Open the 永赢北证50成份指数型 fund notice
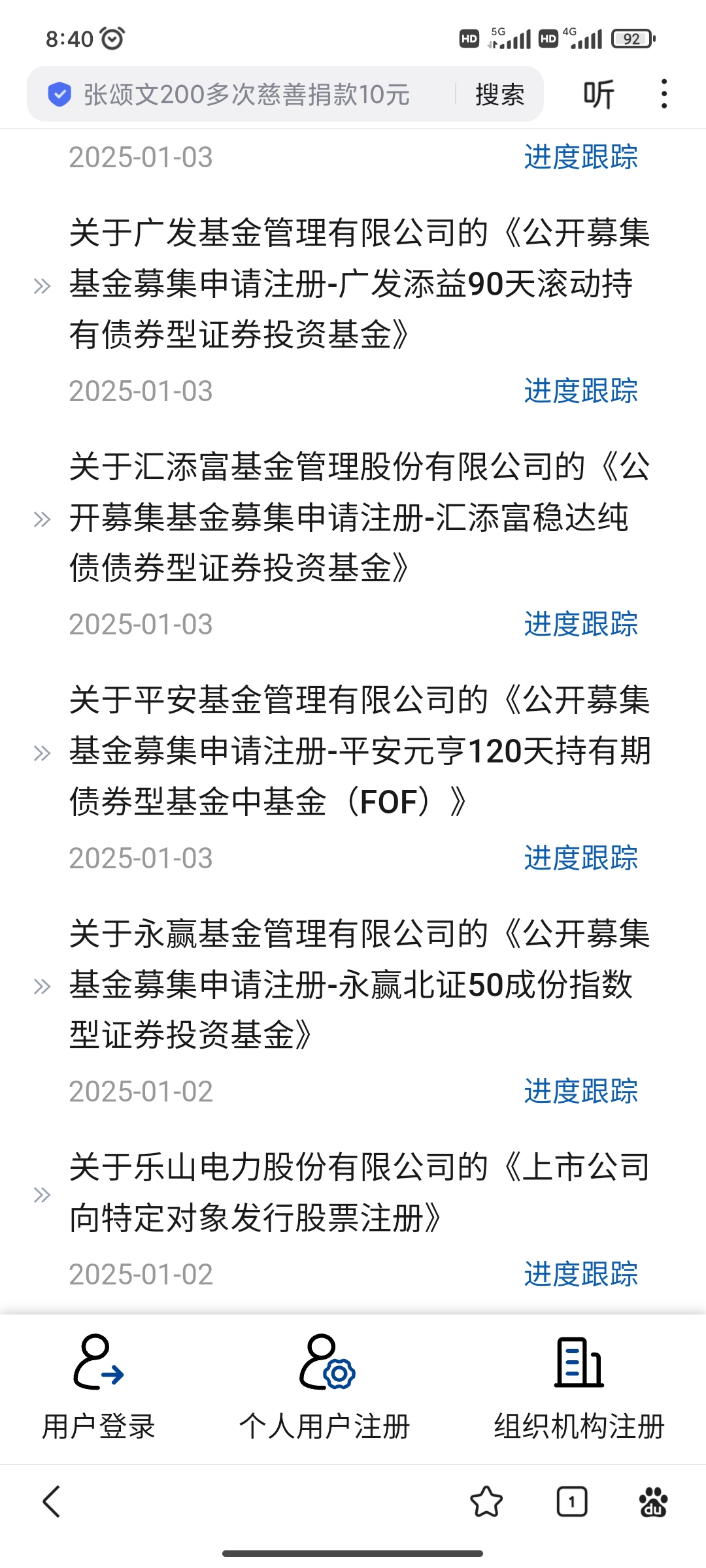Viewport: 706px width, 1568px height. tap(360, 984)
